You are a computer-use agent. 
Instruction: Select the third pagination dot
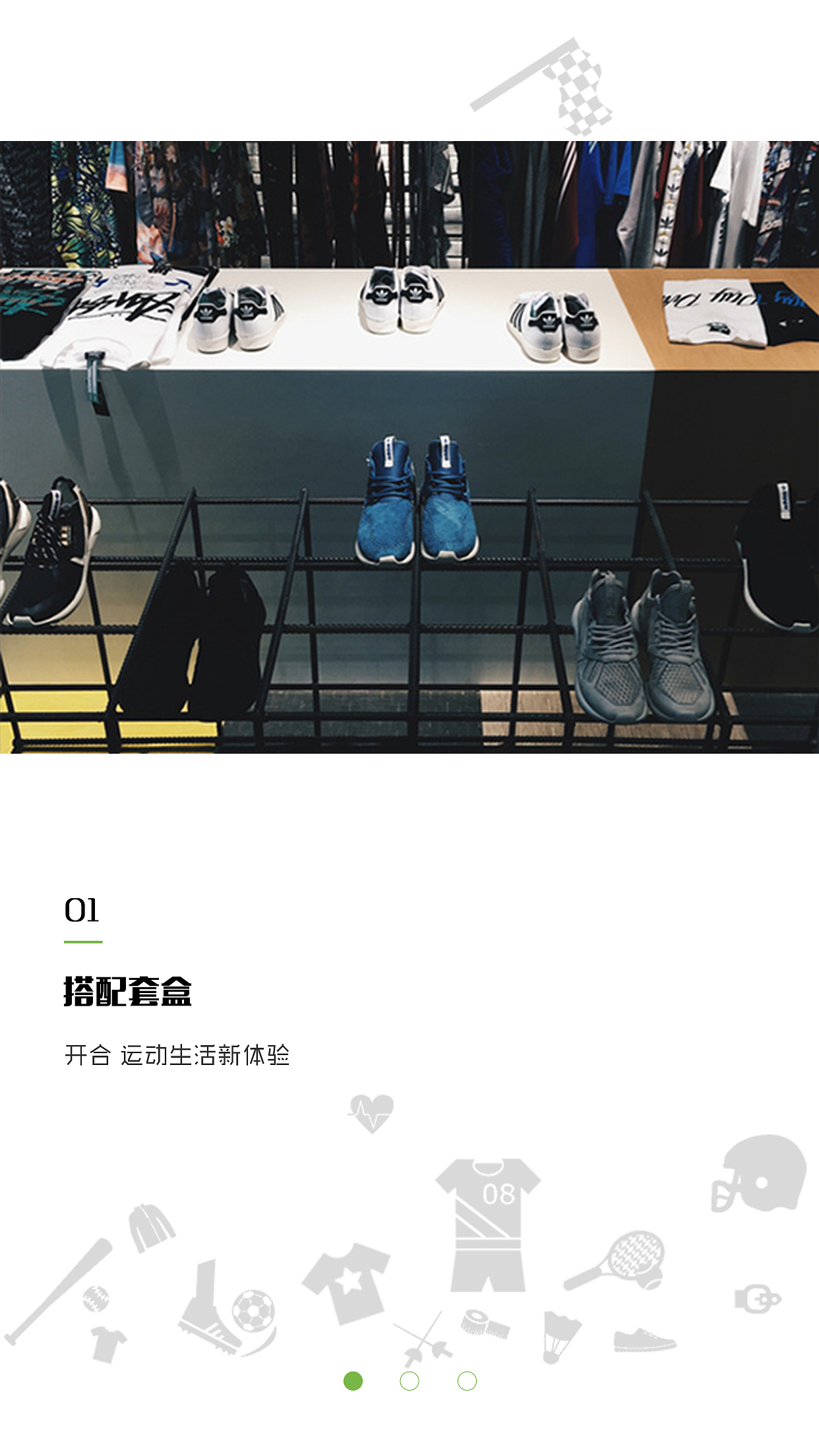point(468,1380)
